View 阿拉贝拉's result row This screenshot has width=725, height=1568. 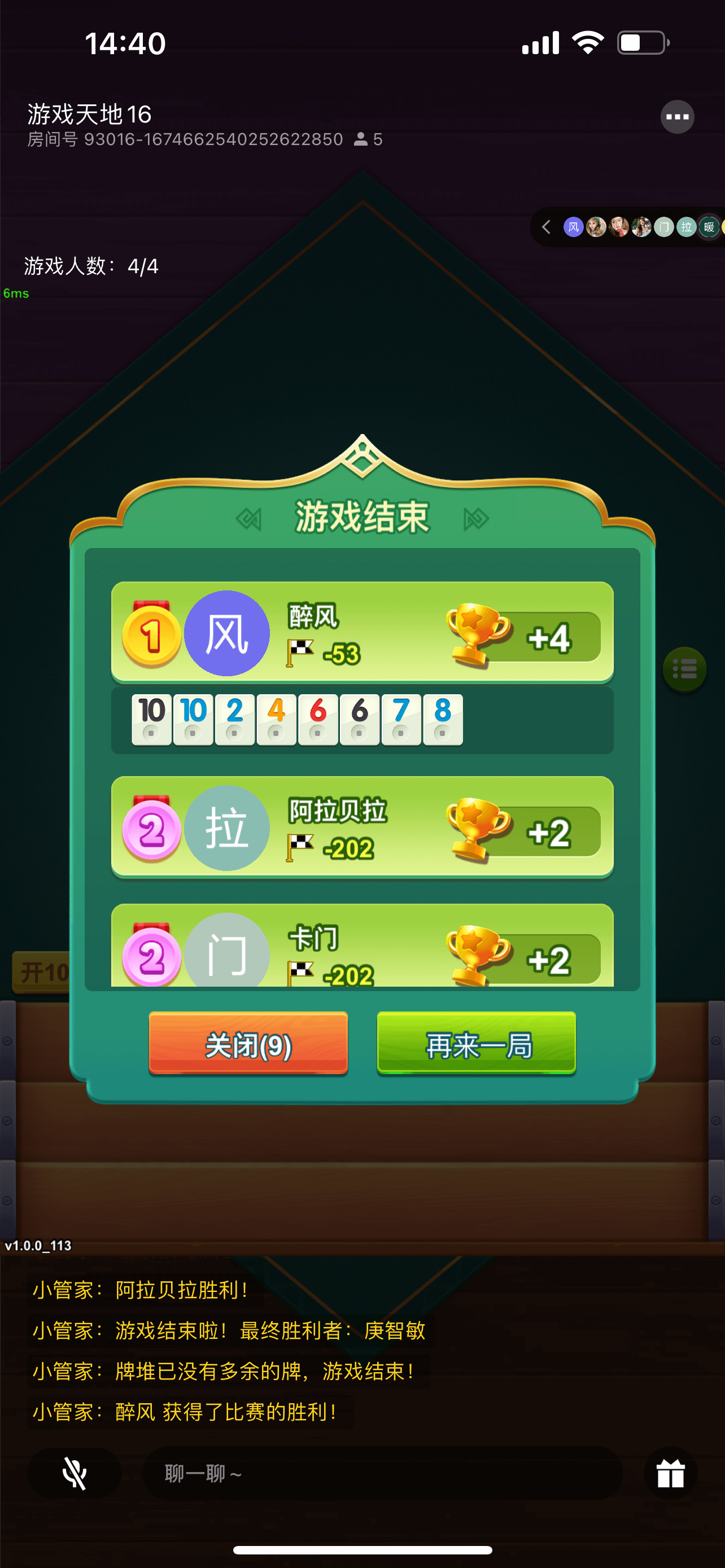(x=361, y=828)
